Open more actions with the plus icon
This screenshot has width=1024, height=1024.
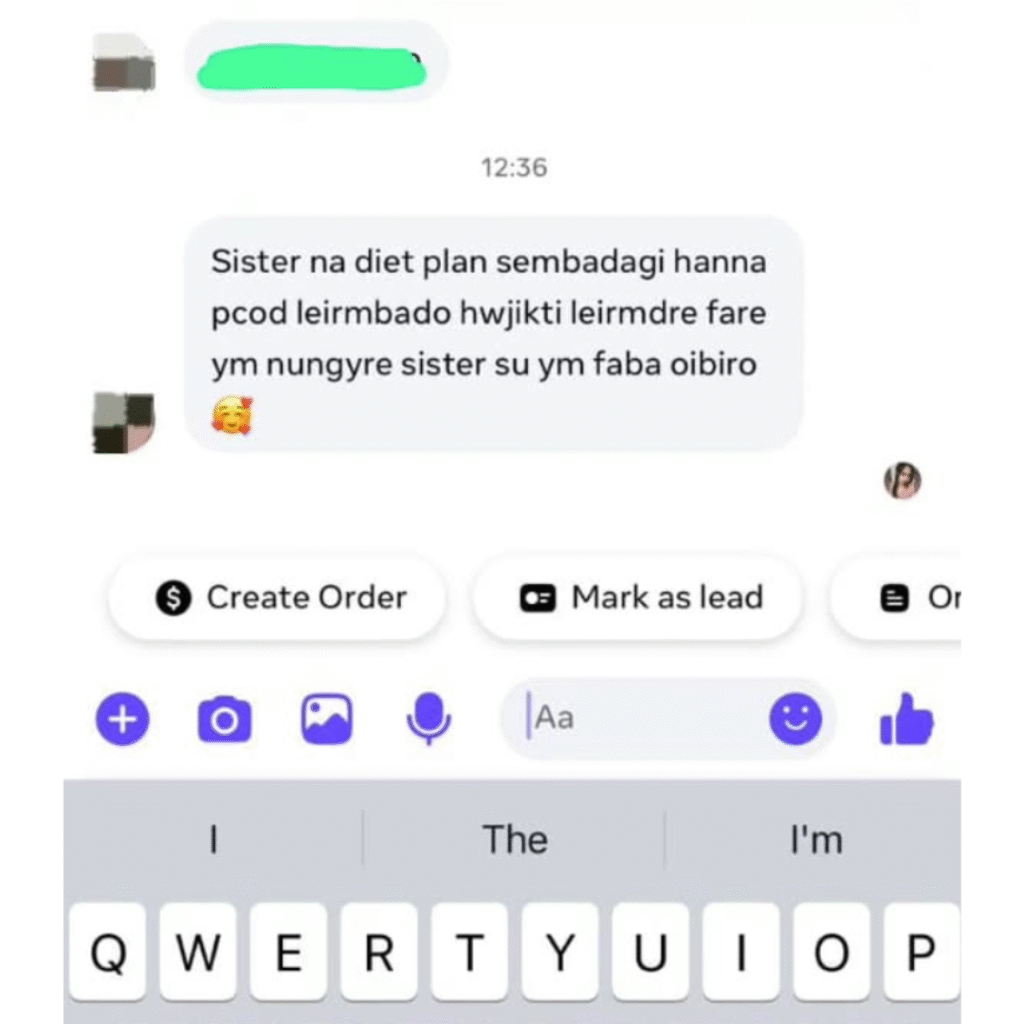pyautogui.click(x=122, y=719)
